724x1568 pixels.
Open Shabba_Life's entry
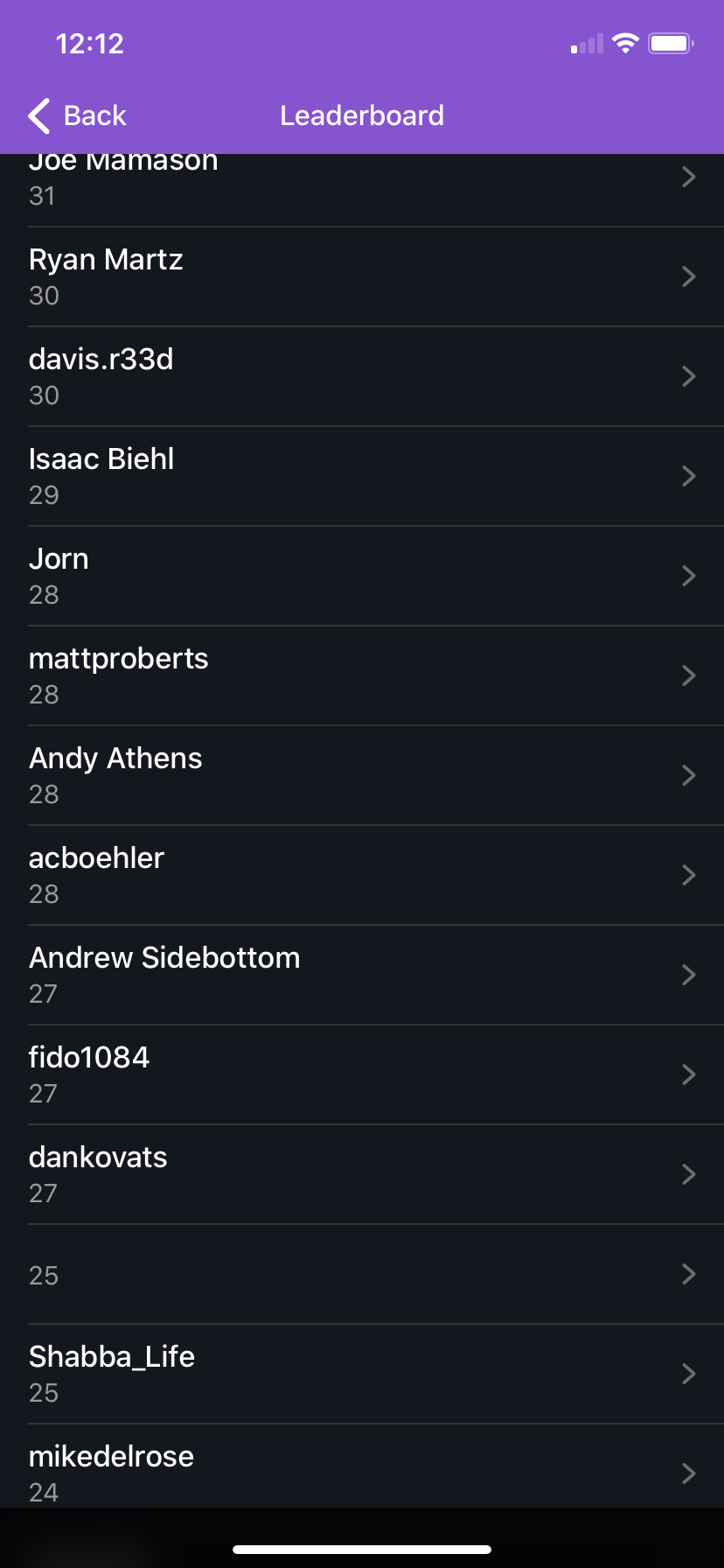(x=362, y=1375)
